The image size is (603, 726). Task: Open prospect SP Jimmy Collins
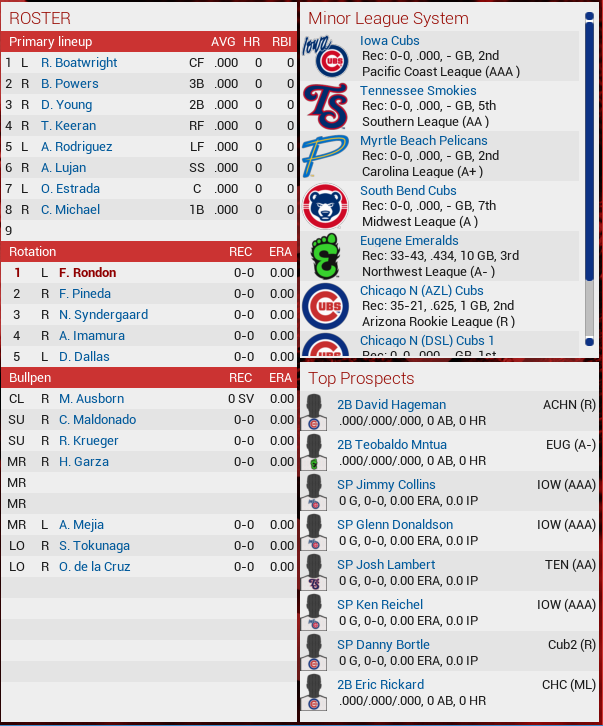[x=386, y=485]
